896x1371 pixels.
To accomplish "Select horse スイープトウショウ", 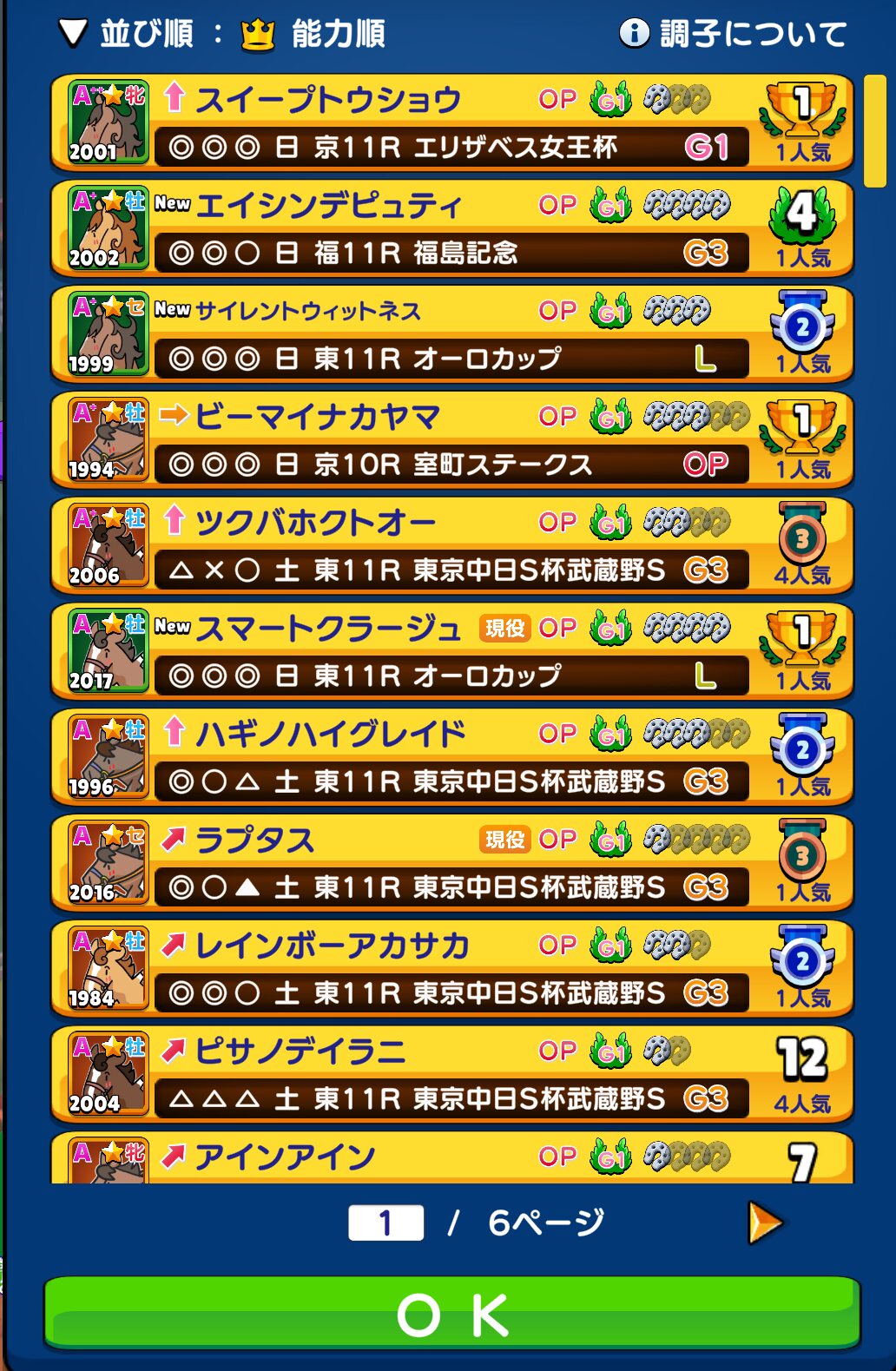I will 451,122.
